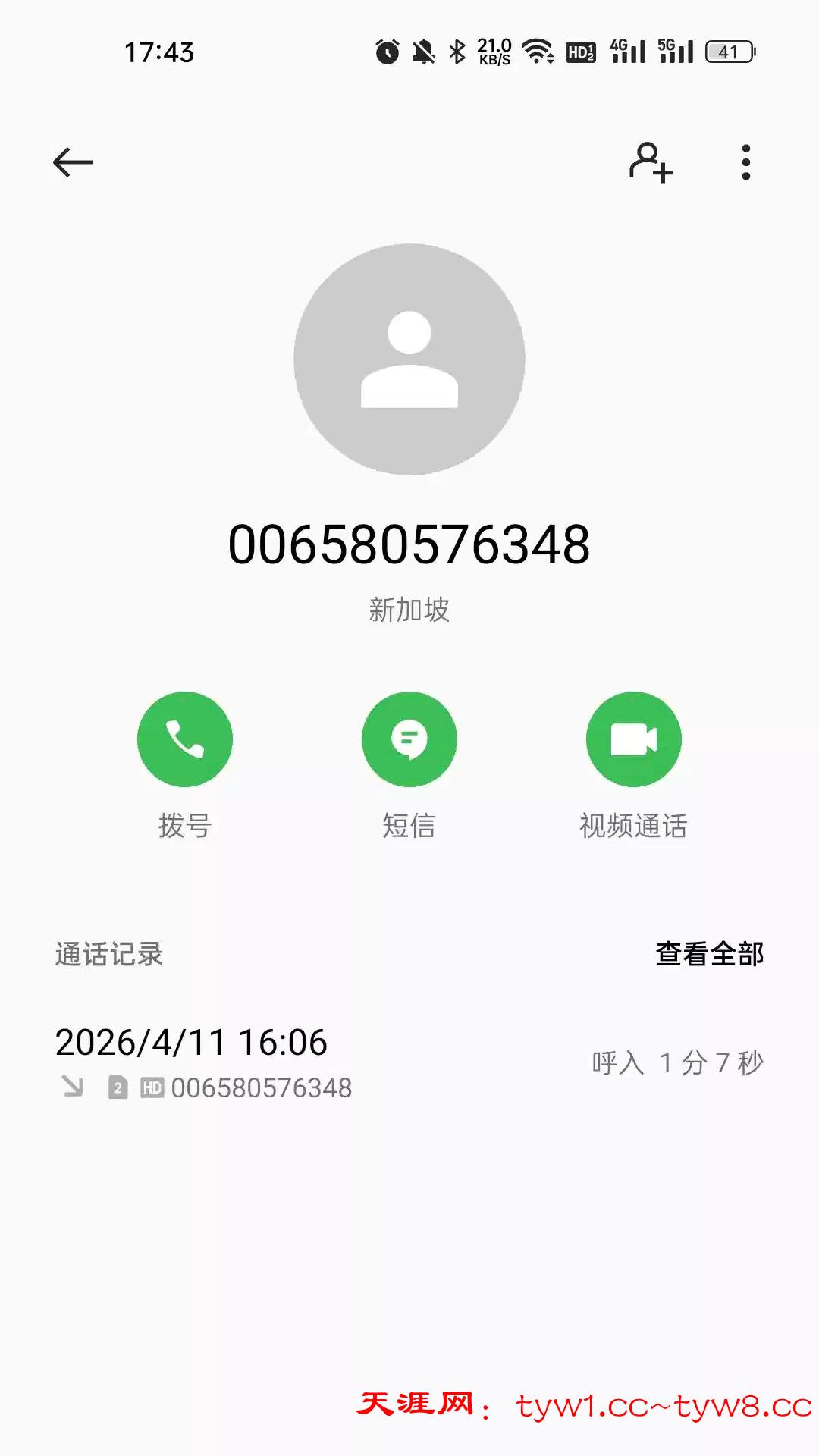Start a video call with 视频通话
The width and height of the screenshot is (819, 1456).
pyautogui.click(x=634, y=739)
